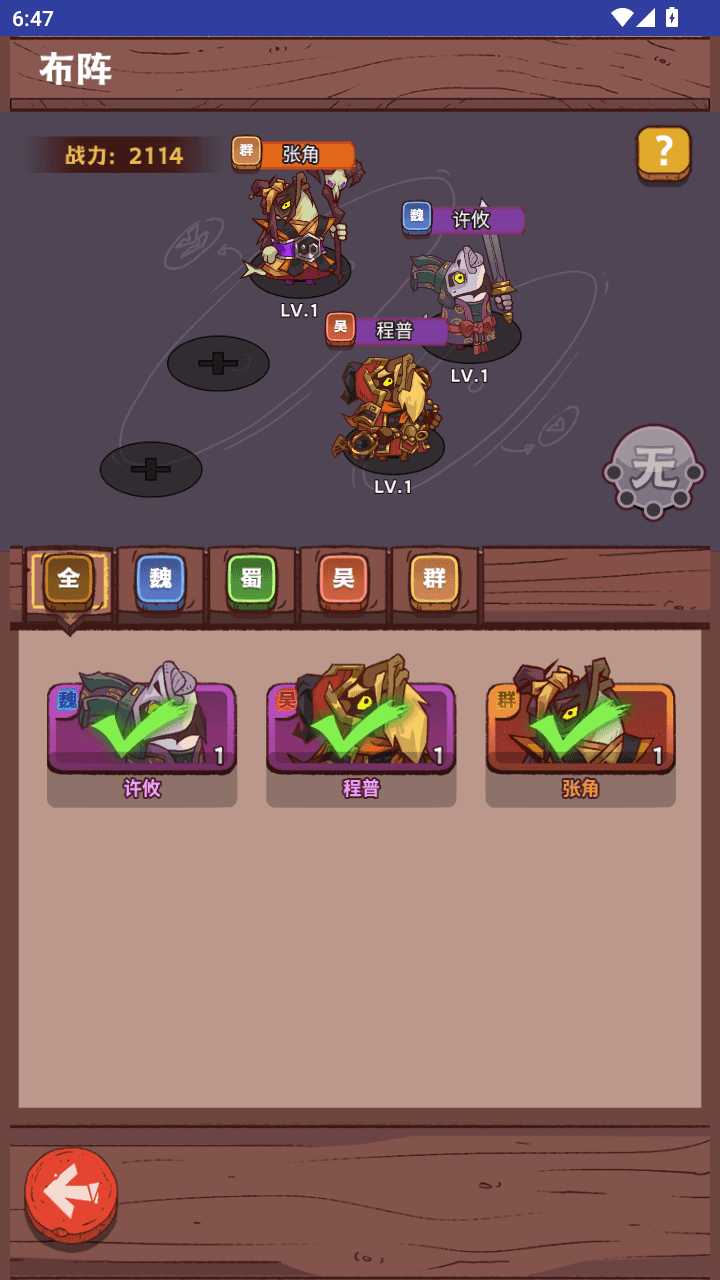Switch to the 全 (all) faction tab
720x1280 pixels.
pos(68,579)
